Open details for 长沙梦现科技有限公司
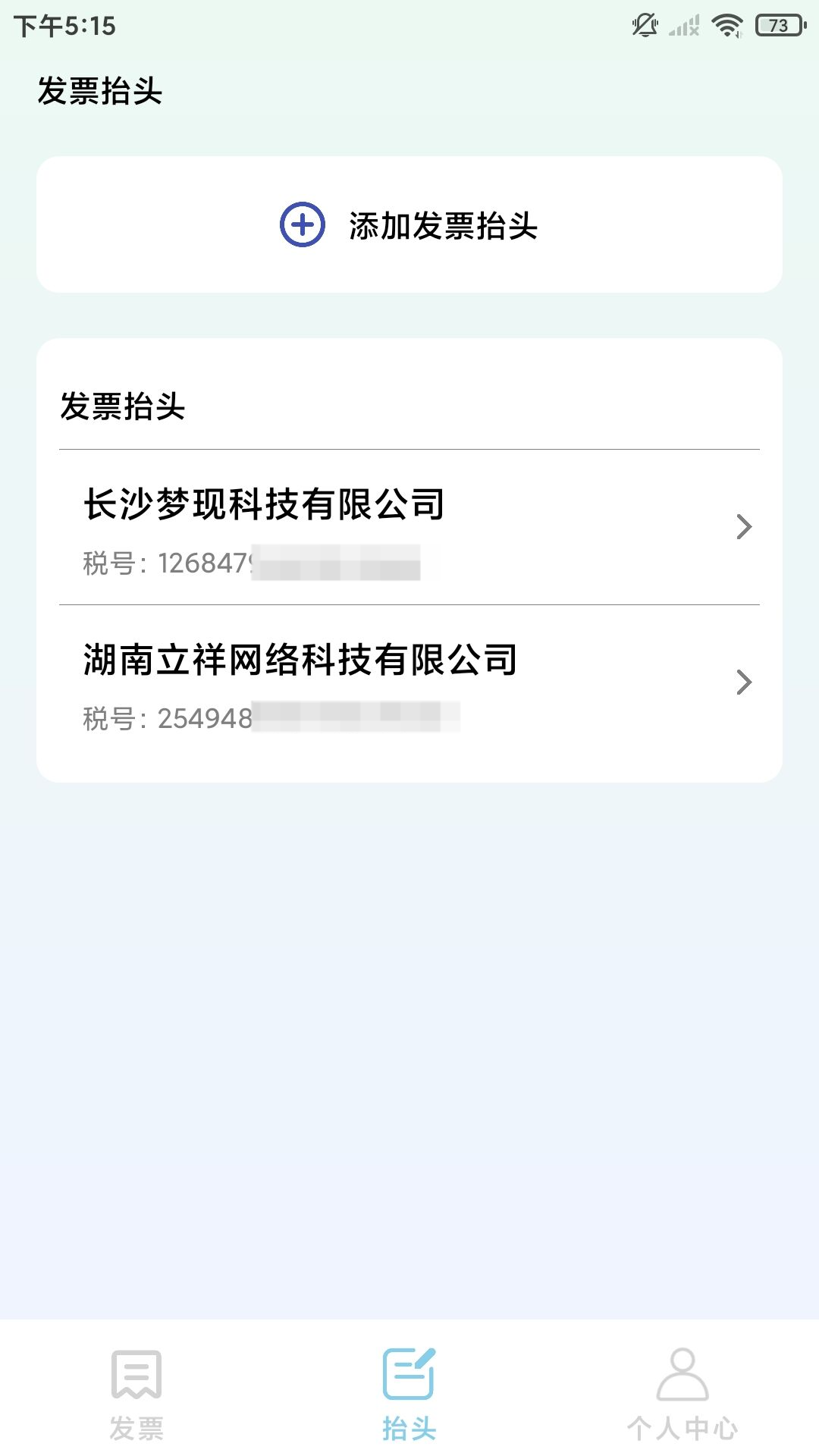819x1456 pixels. [265, 502]
